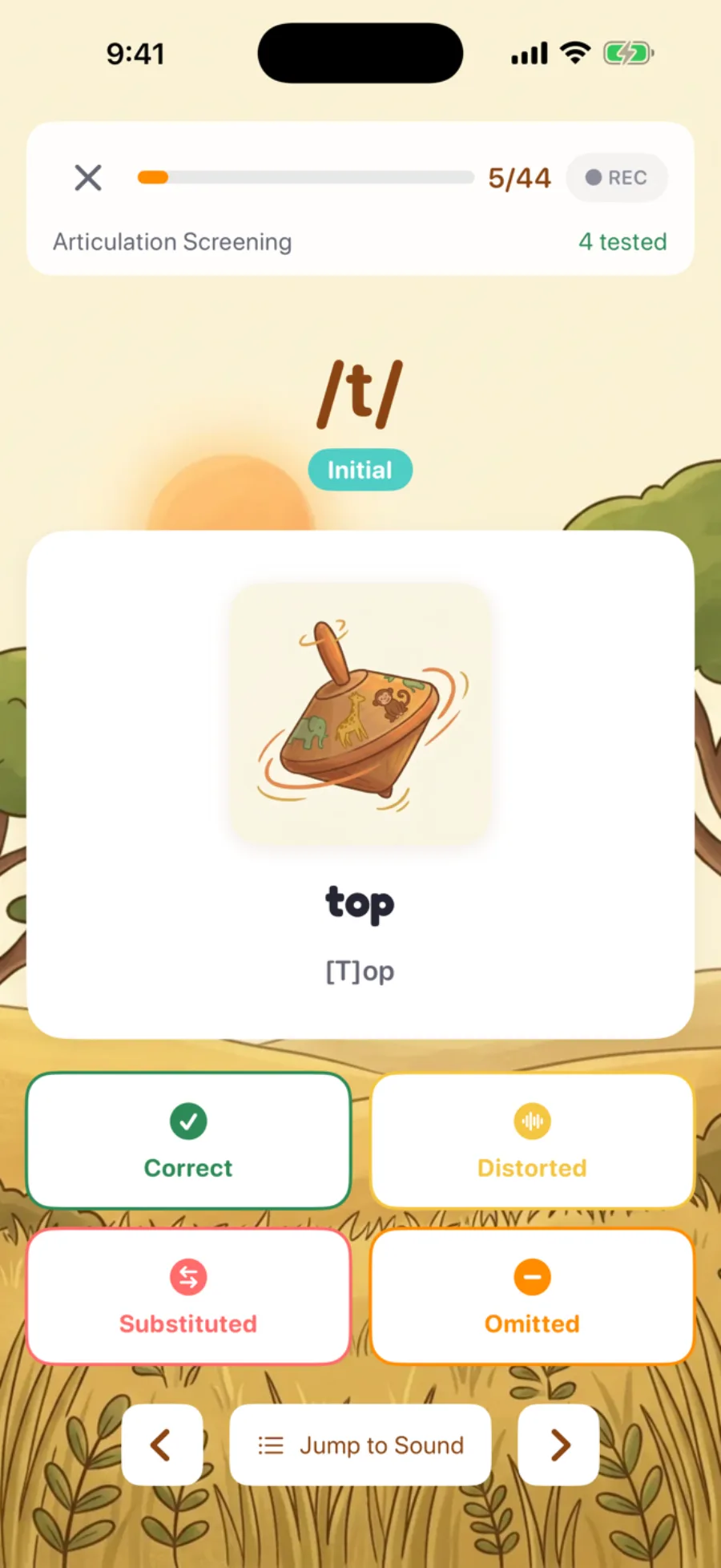Go to the previous sound
Screen dimensions: 721x1568
pyautogui.click(x=161, y=1445)
